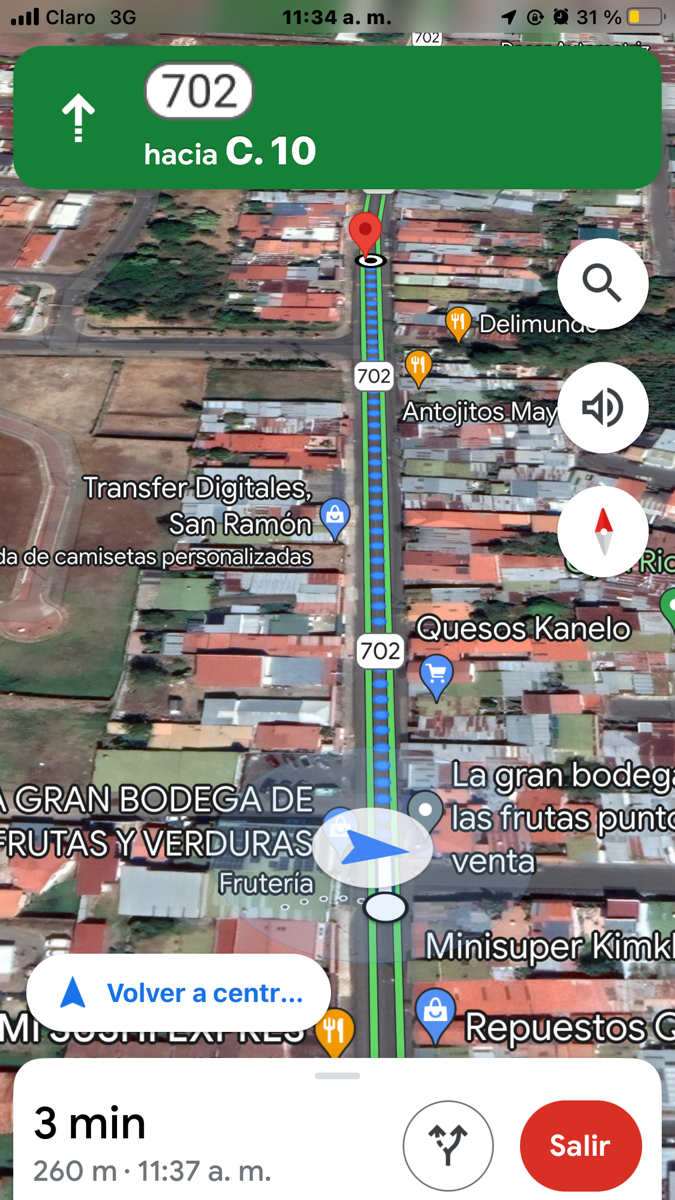This screenshot has width=675, height=1200.
Task: Expand the trip details bottom sheet
Action: tap(337, 1076)
